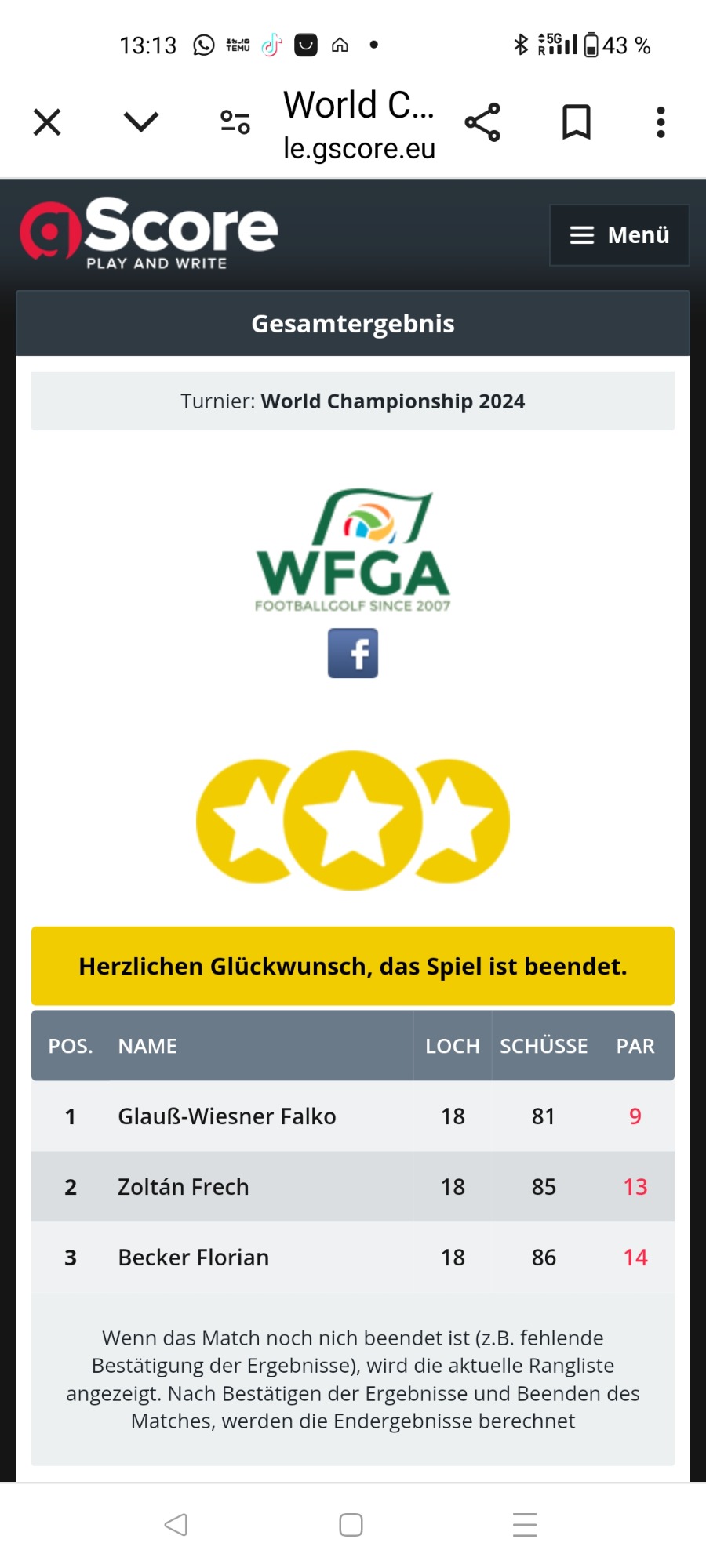Go back with the system back button
Image resolution: width=706 pixels, height=1568 pixels.
(176, 1525)
